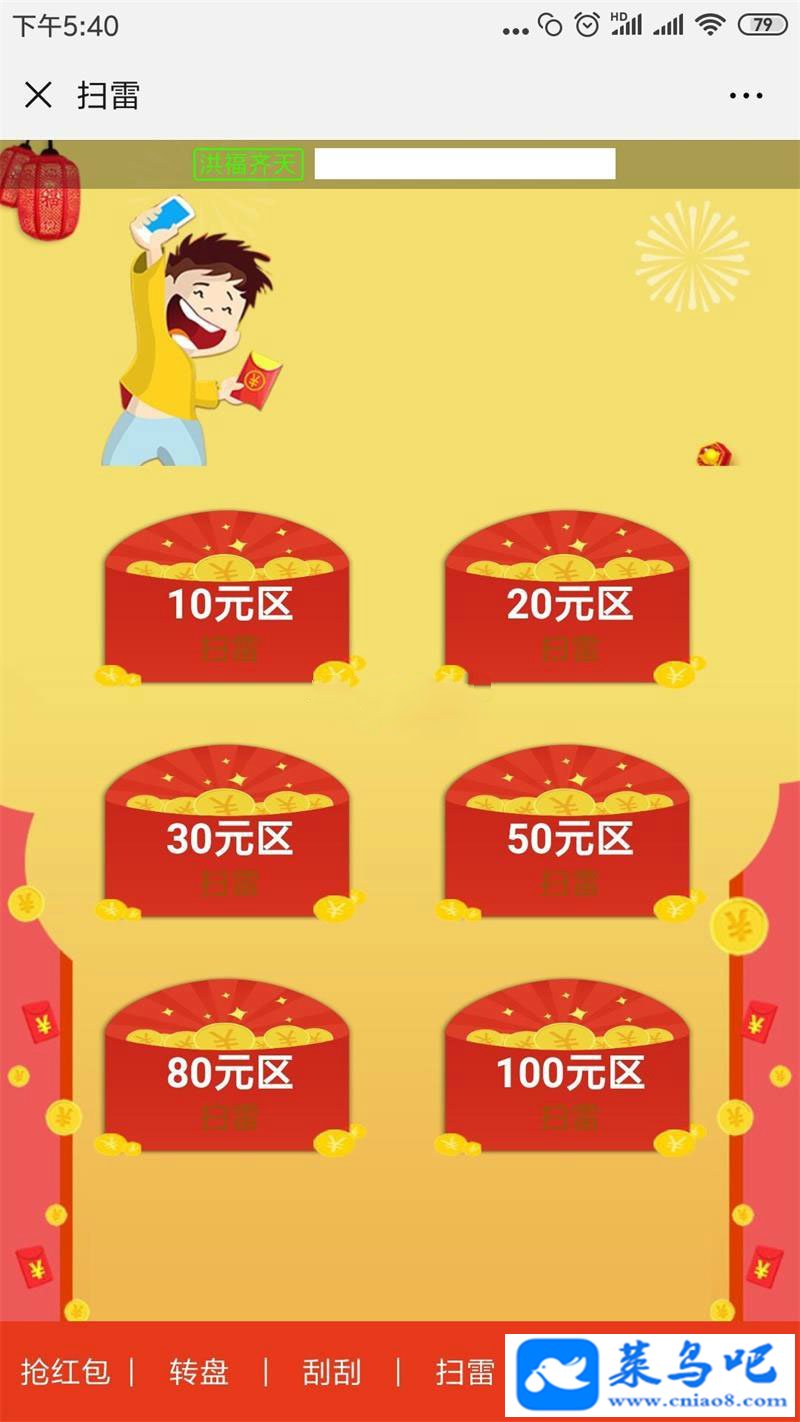Open the 30元区 red envelope zone

click(x=228, y=838)
